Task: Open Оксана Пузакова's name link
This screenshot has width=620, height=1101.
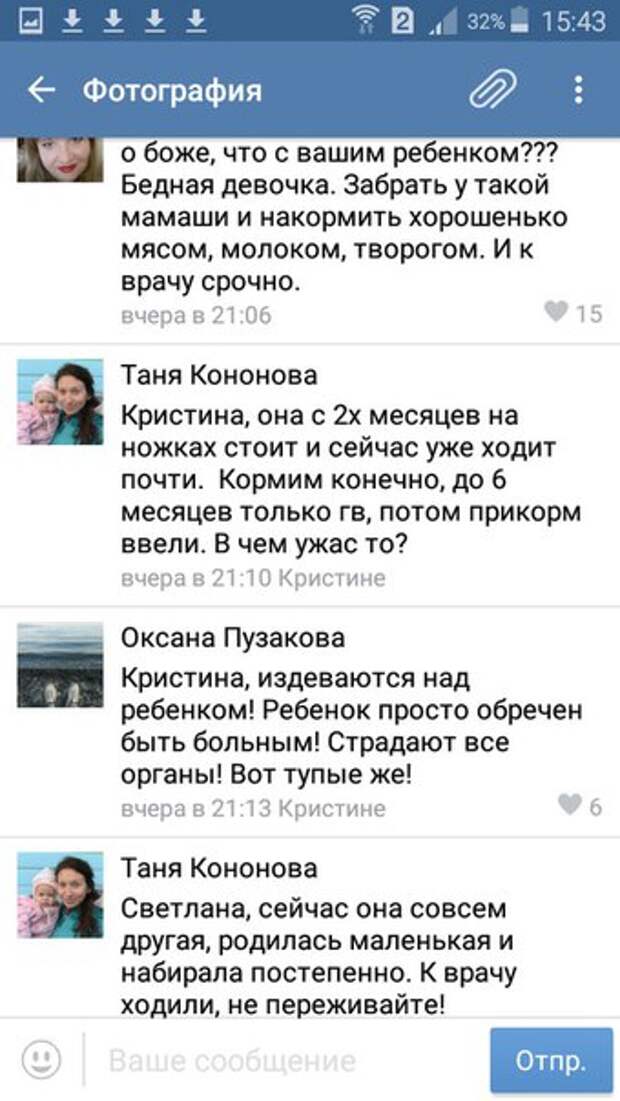Action: (232, 638)
